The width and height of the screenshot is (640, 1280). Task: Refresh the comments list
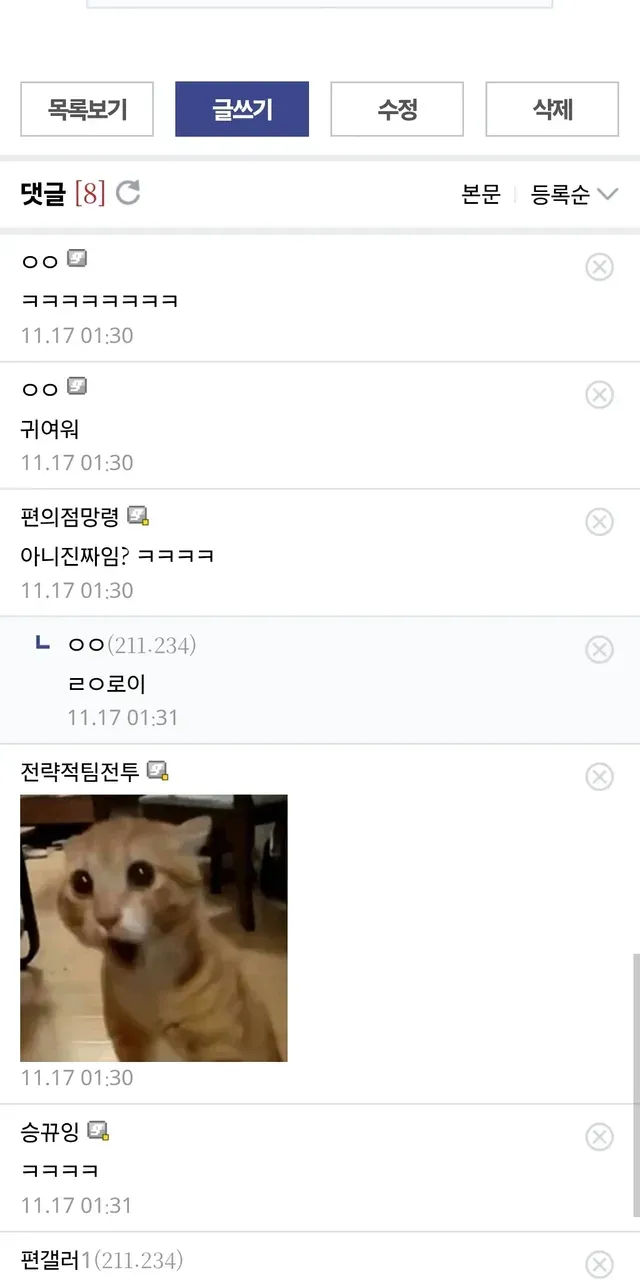(128, 193)
